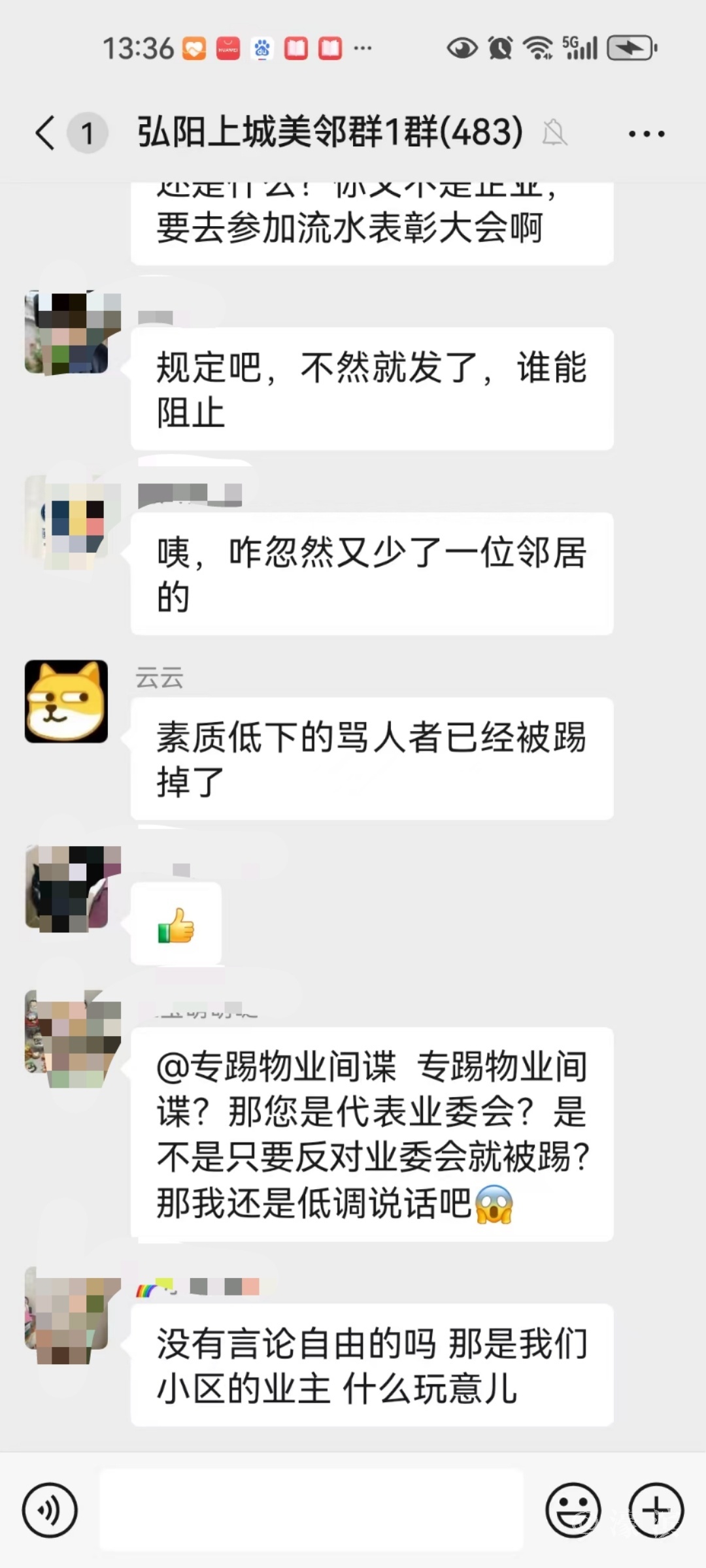Viewport: 706px width, 1568px height.
Task: Open the group chat overflow menu
Action: point(646,134)
